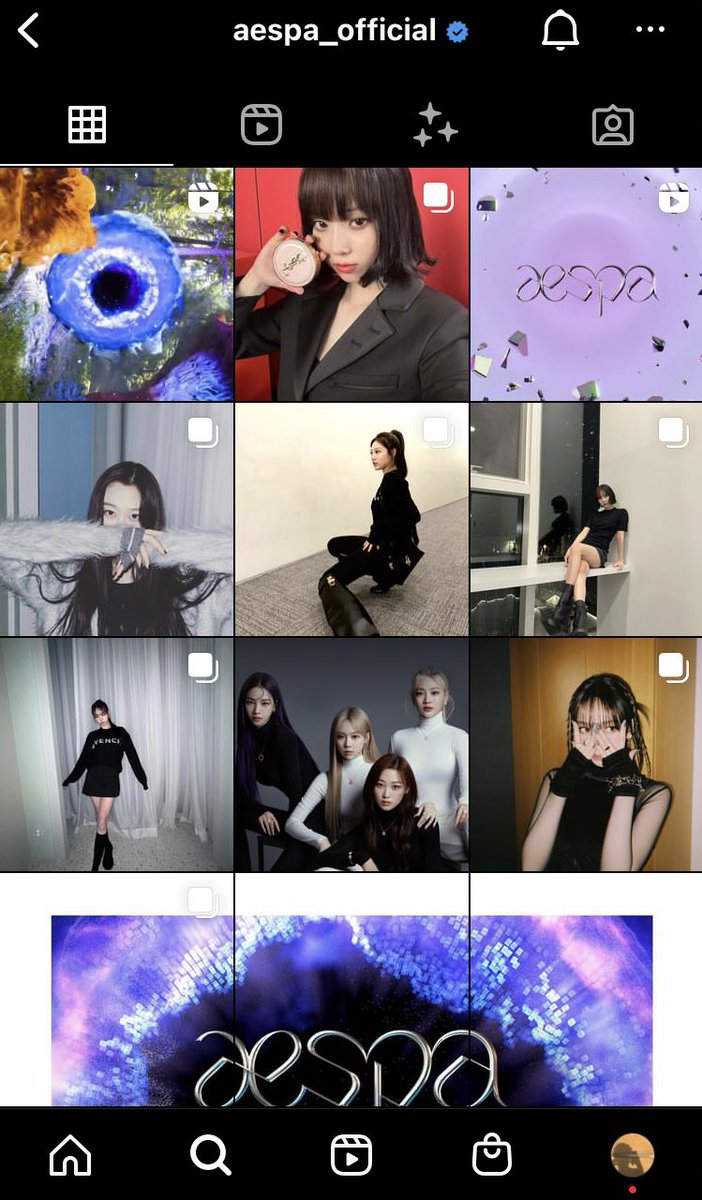Open the four-member group photo post
Viewport: 702px width, 1200px height.
(352, 755)
